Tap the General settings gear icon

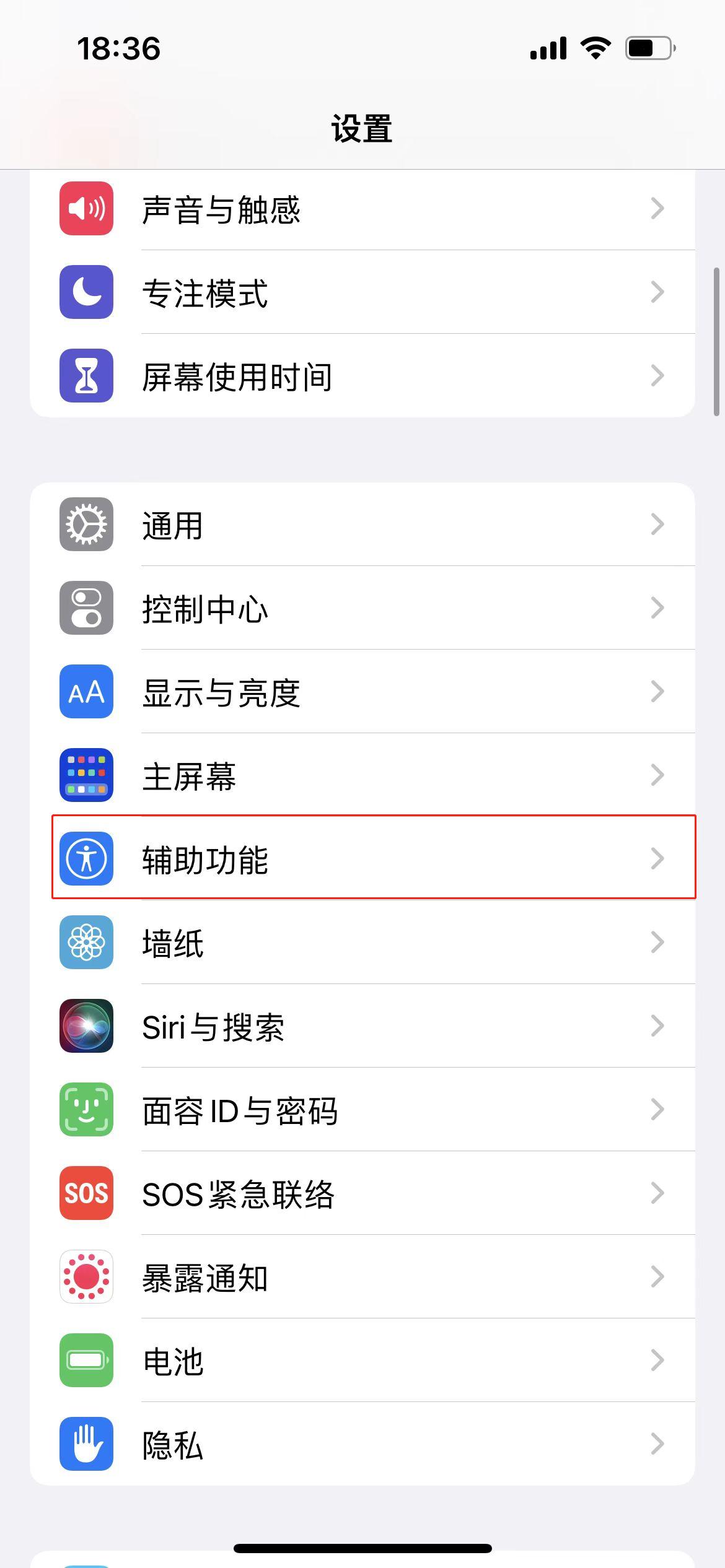(x=86, y=523)
